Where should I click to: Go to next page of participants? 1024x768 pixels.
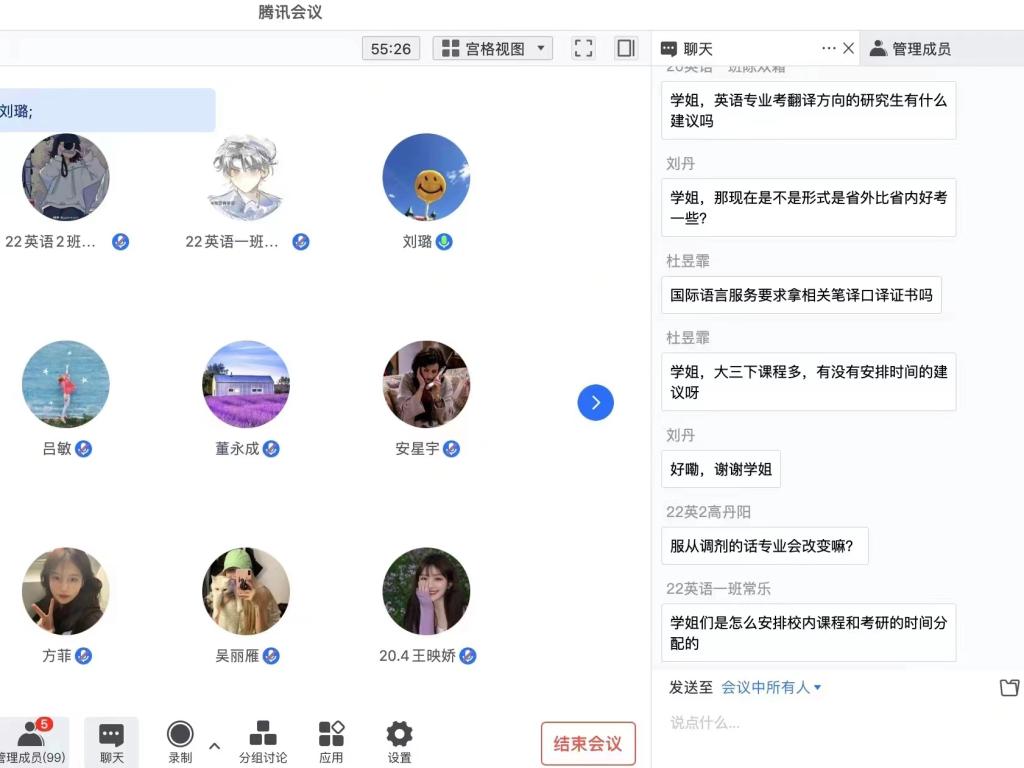tap(595, 403)
